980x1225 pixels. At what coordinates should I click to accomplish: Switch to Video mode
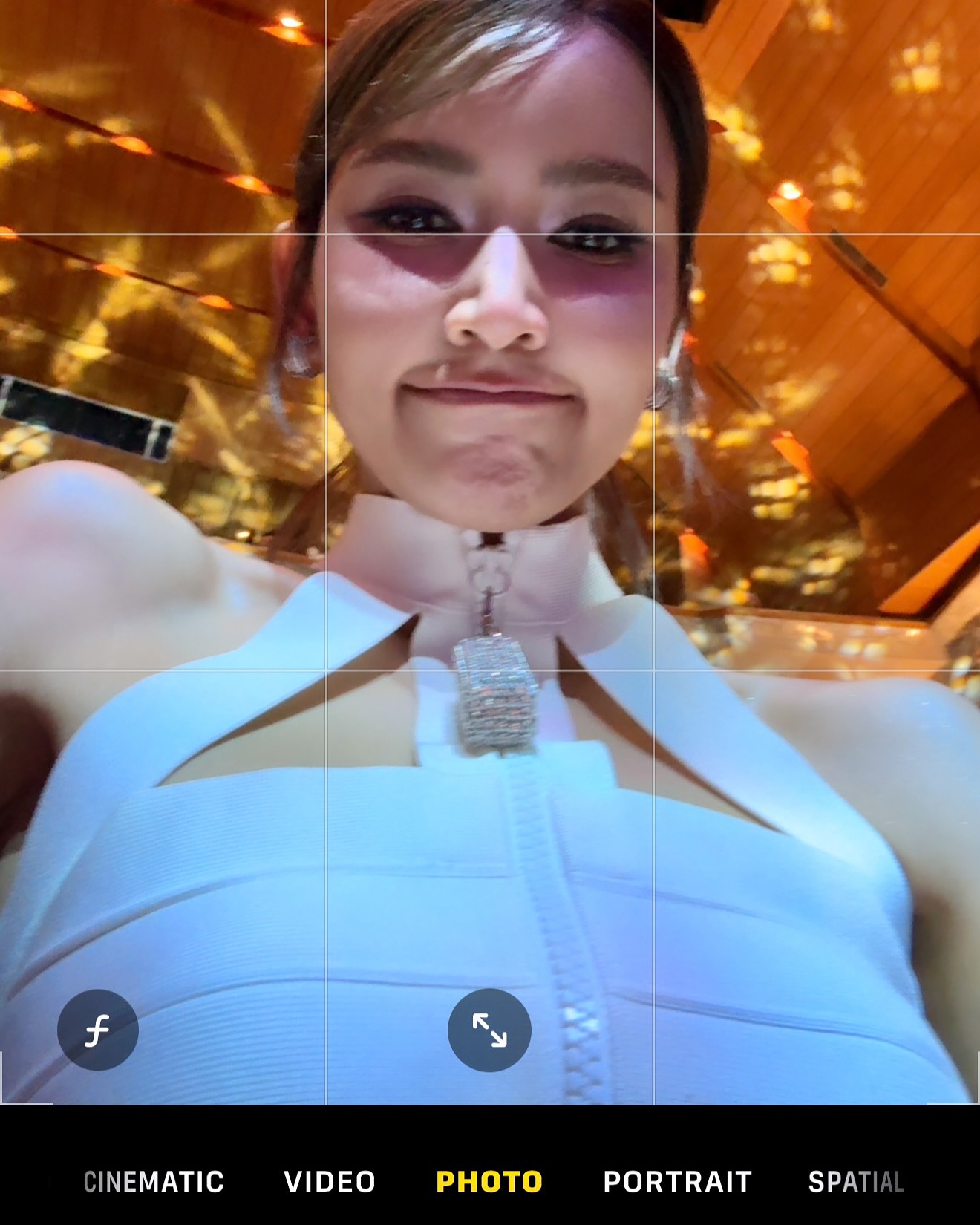point(330,1181)
